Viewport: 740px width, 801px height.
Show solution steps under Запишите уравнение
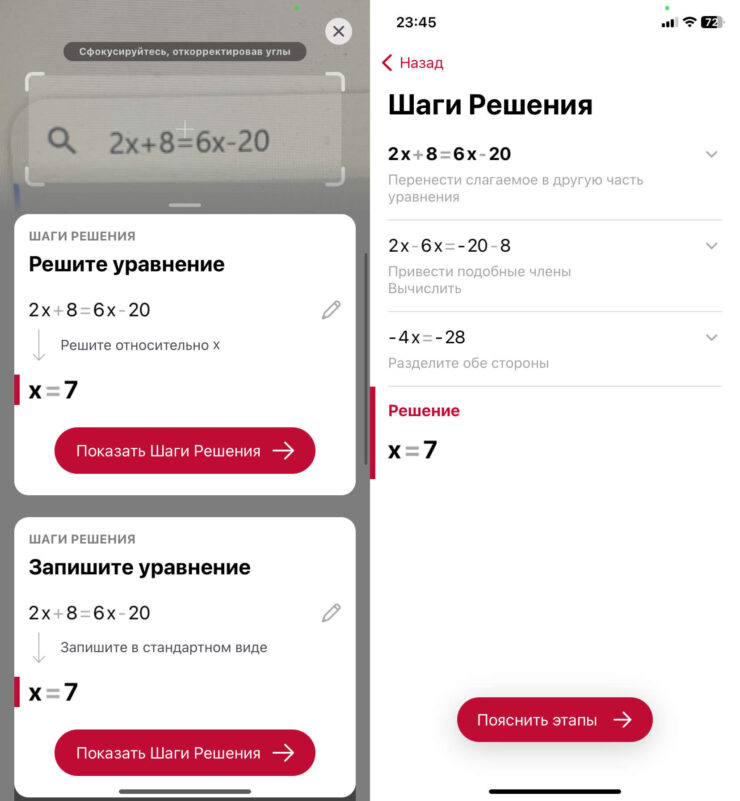pos(185,753)
